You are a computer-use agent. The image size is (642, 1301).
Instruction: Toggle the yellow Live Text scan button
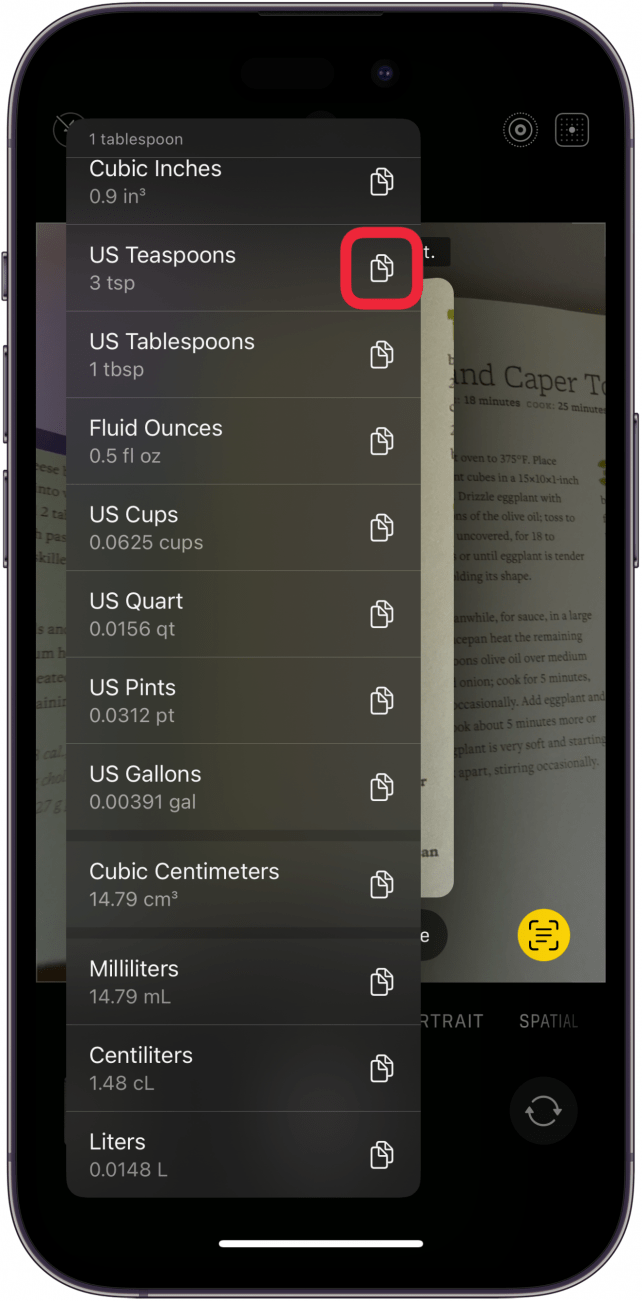(x=543, y=935)
